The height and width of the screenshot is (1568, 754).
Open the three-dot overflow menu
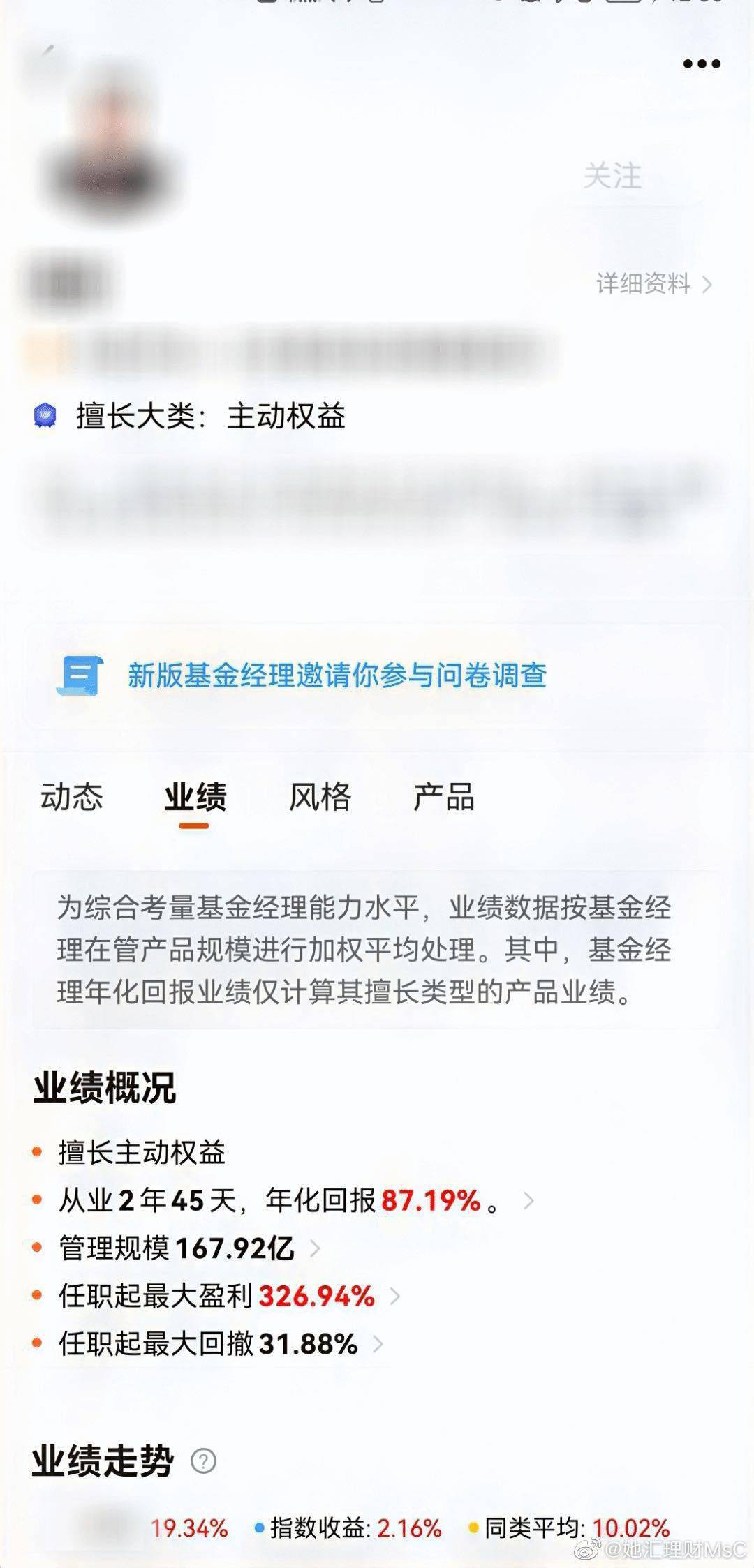(x=701, y=64)
